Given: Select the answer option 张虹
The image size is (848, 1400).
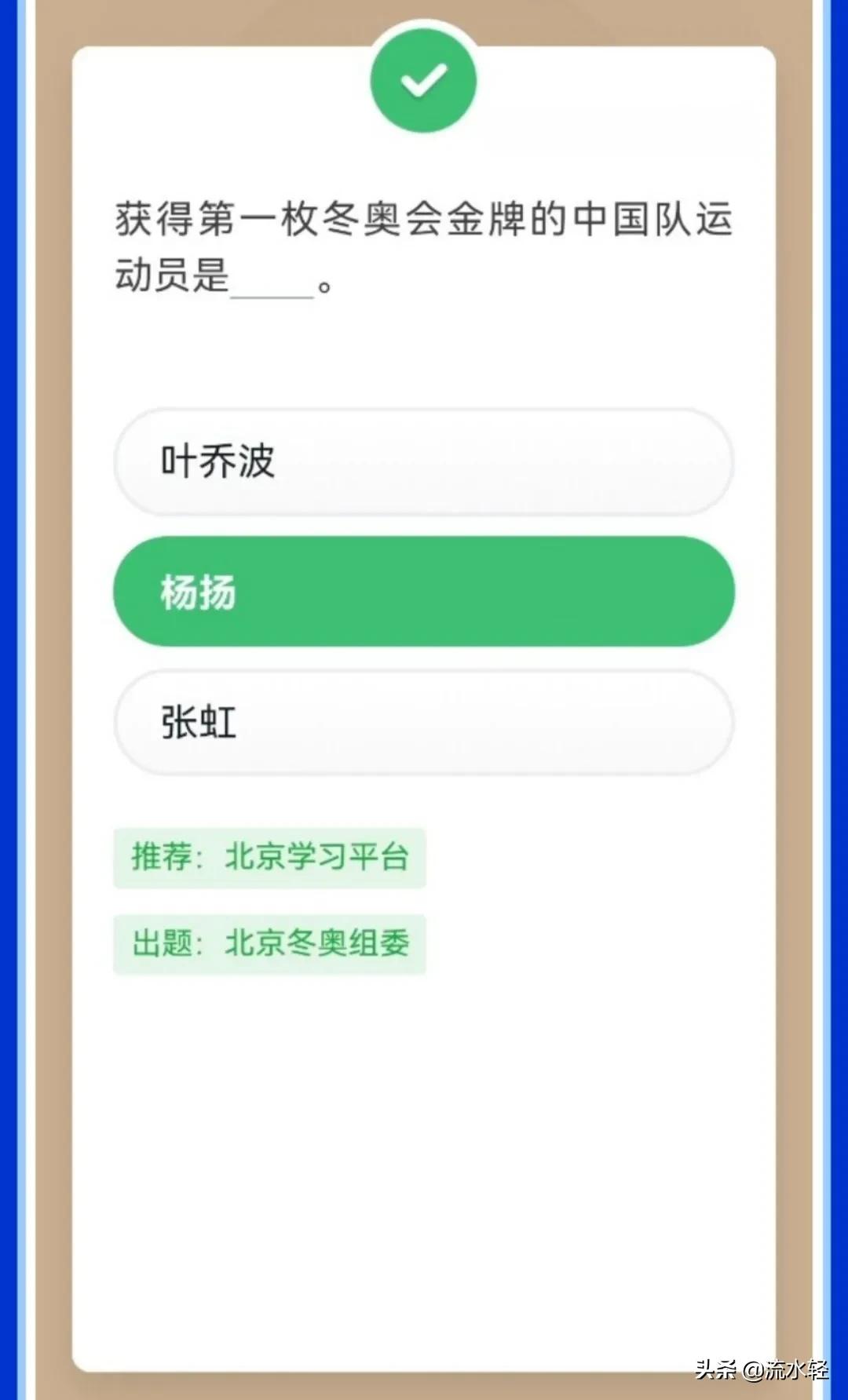Looking at the screenshot, I should point(424,723).
